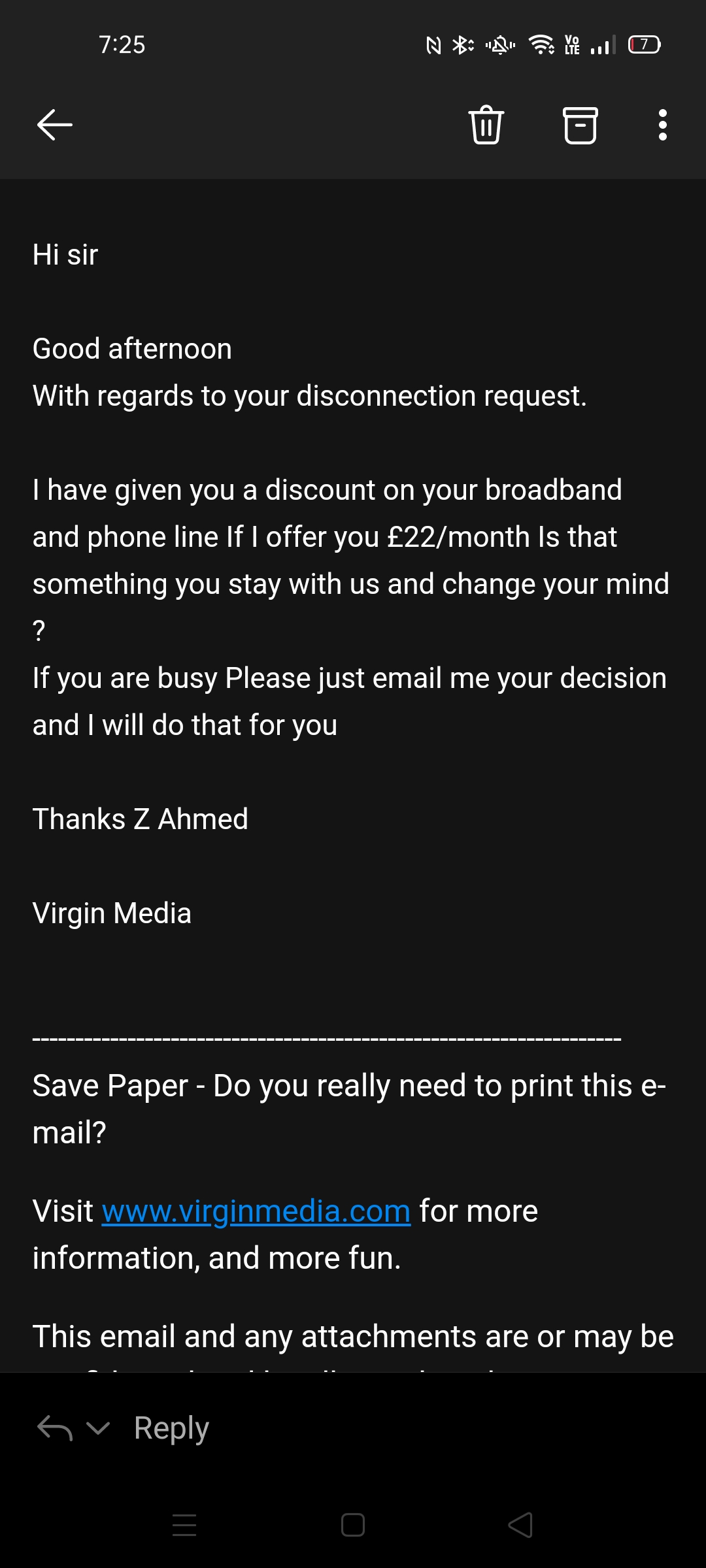The image size is (706, 1568).
Task: Delete this email with the trash icon
Action: tap(486, 125)
